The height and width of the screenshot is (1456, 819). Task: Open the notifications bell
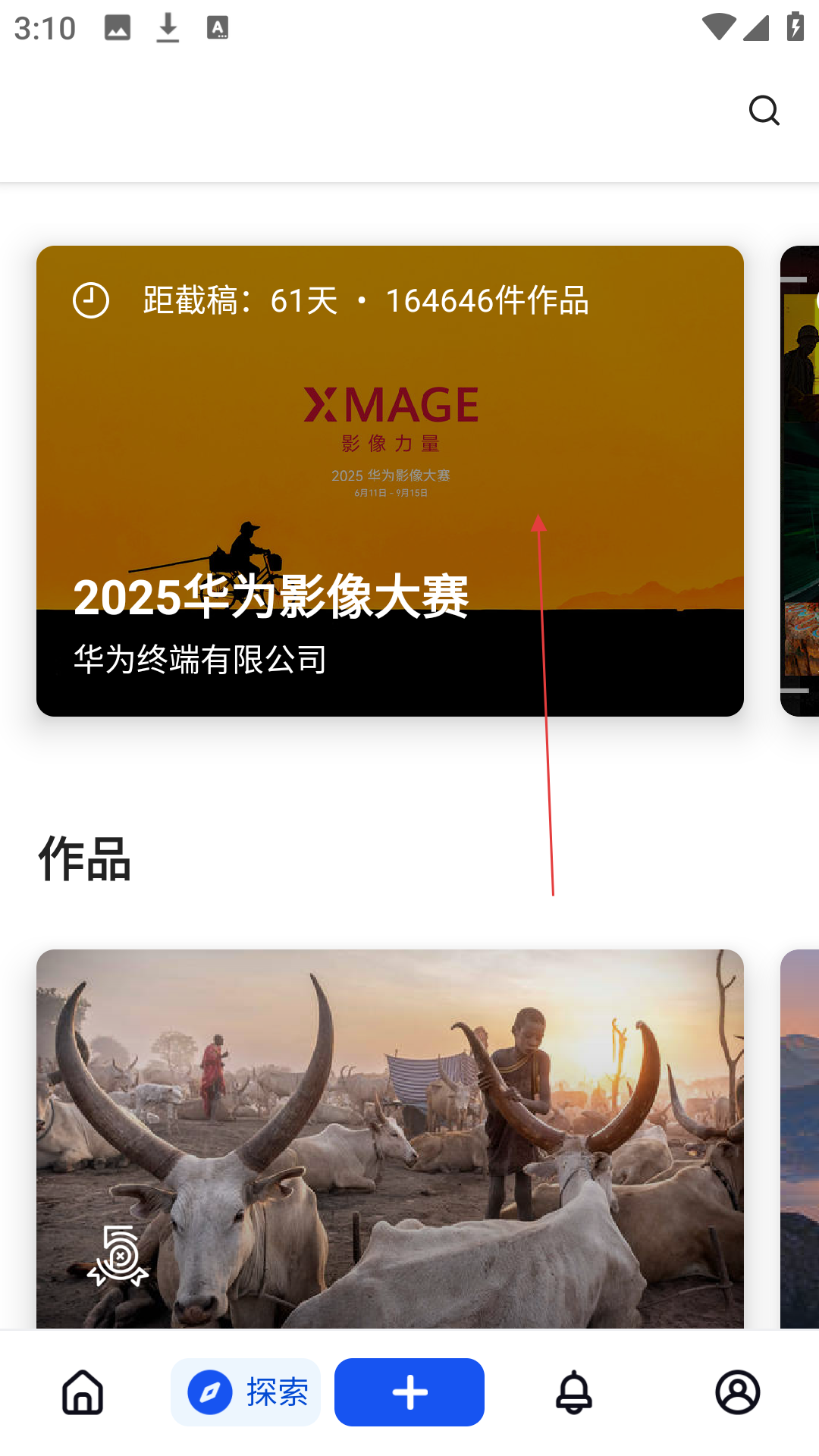[574, 1392]
